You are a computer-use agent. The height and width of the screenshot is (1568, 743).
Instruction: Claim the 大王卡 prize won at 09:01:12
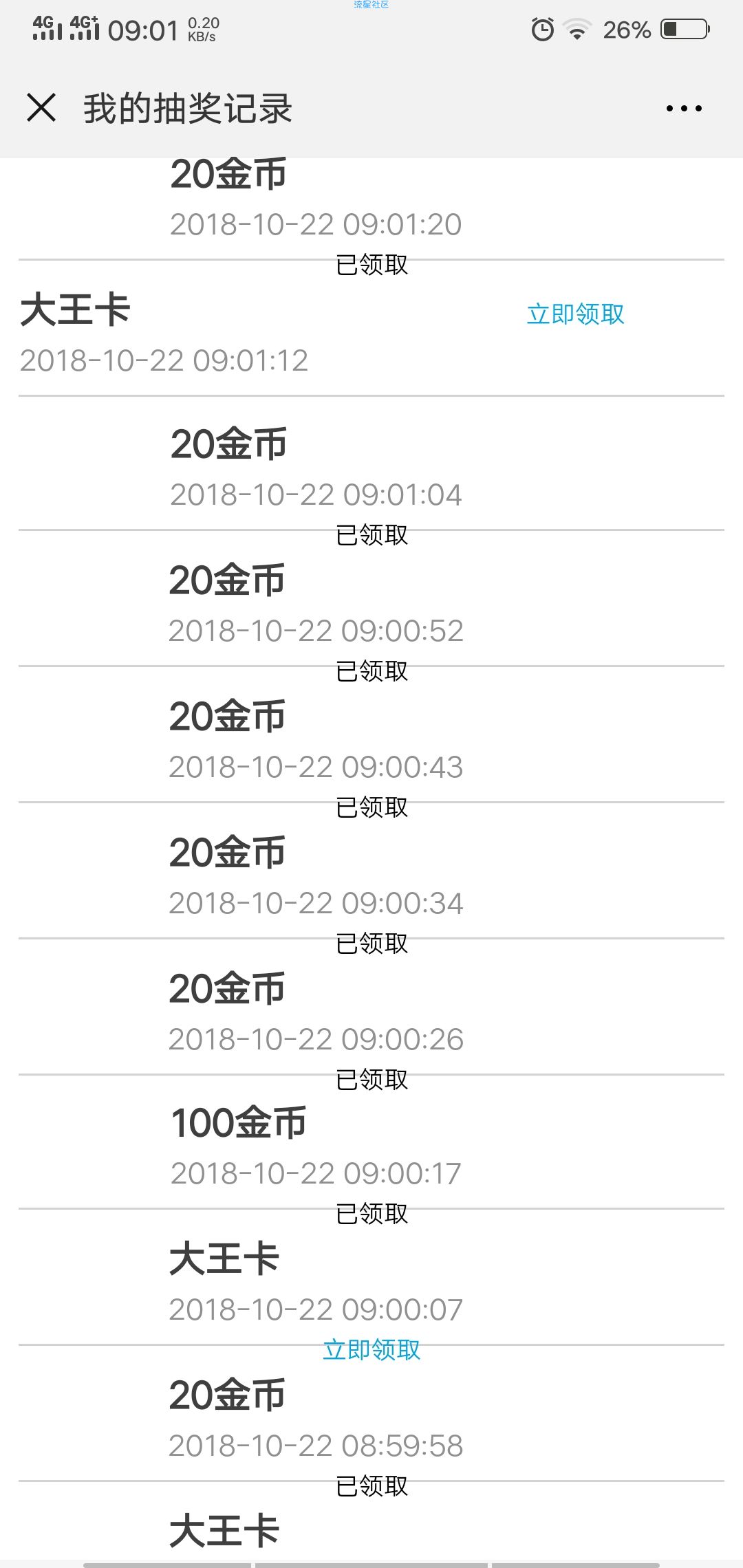tap(575, 314)
